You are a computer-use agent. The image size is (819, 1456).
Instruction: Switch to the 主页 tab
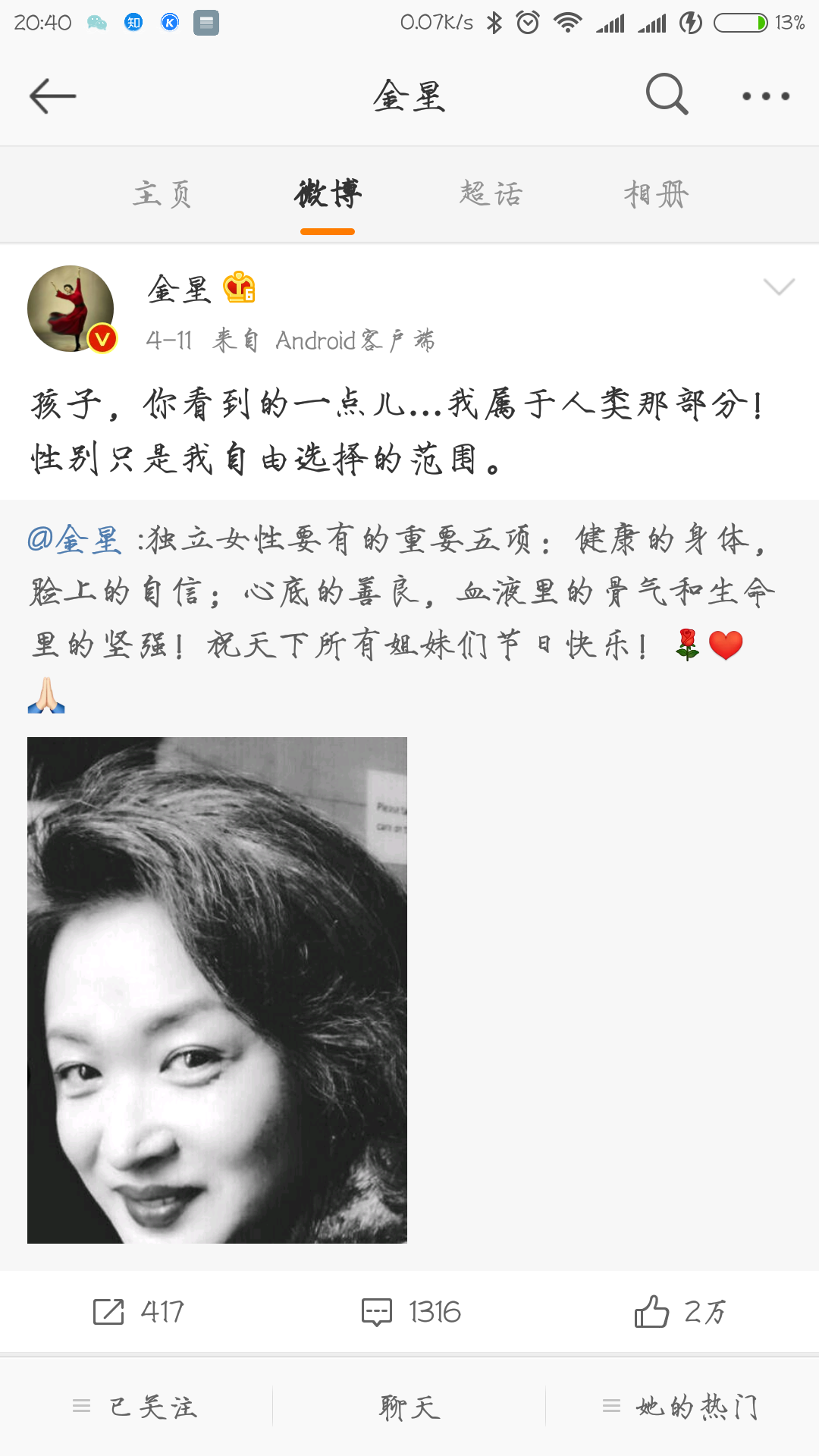point(162,194)
